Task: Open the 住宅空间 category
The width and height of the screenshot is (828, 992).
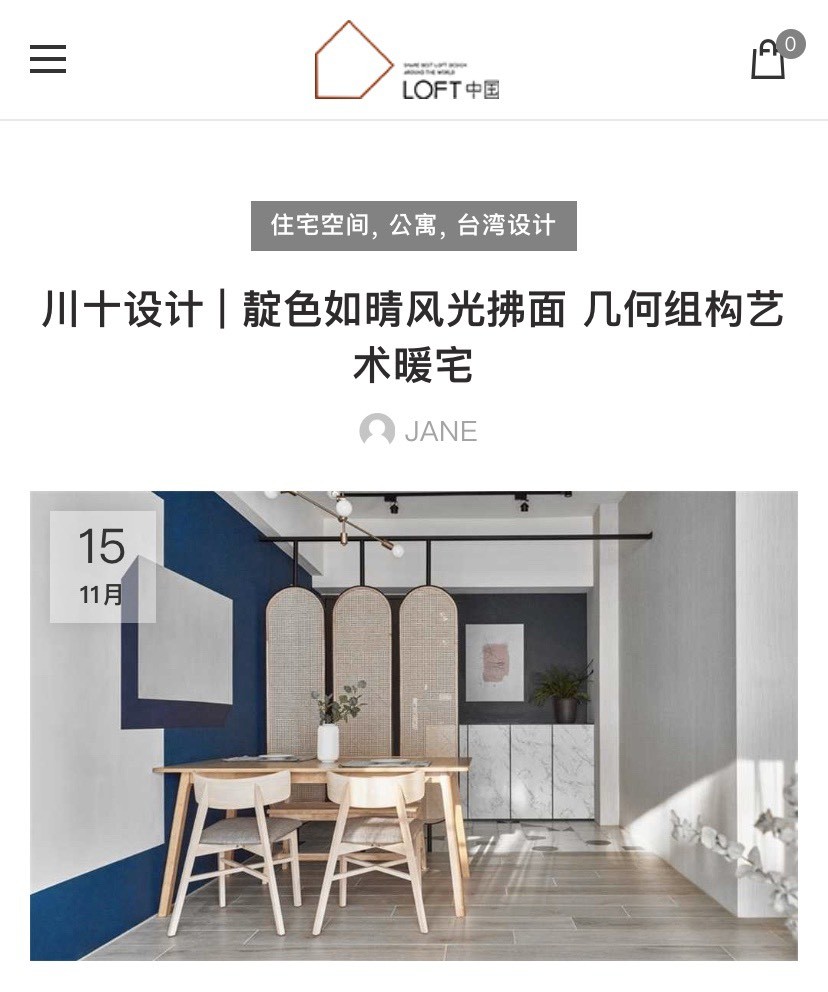Action: [x=321, y=226]
